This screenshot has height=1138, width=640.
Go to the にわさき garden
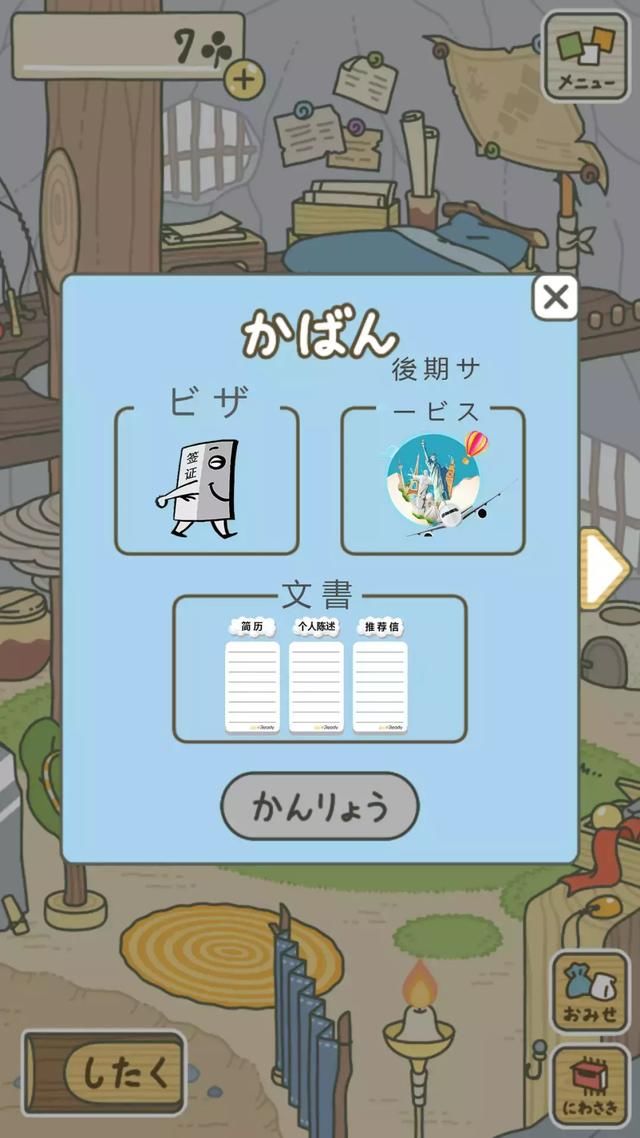[x=589, y=1086]
